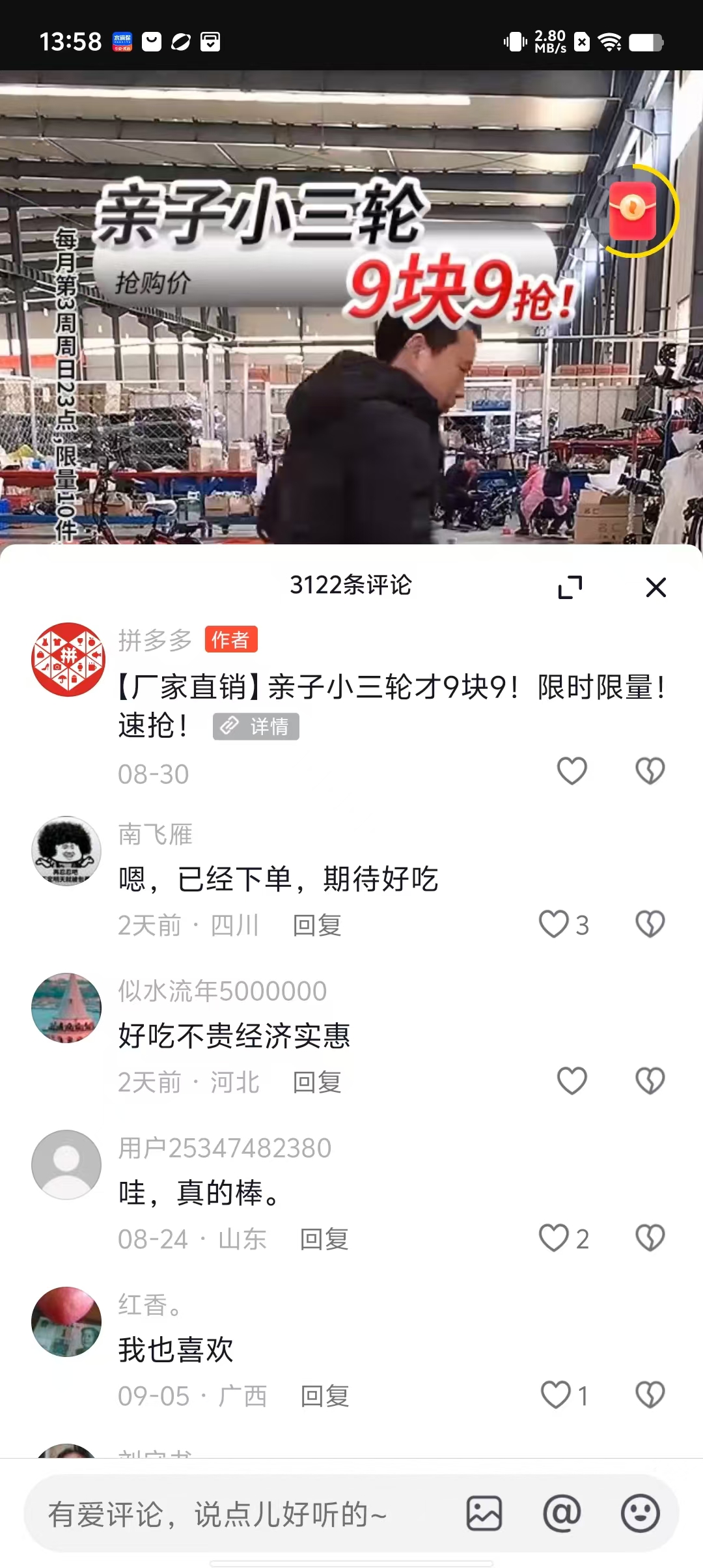This screenshot has width=703, height=1568.
Task: Dislike 拼多多's author comment
Action: click(650, 771)
